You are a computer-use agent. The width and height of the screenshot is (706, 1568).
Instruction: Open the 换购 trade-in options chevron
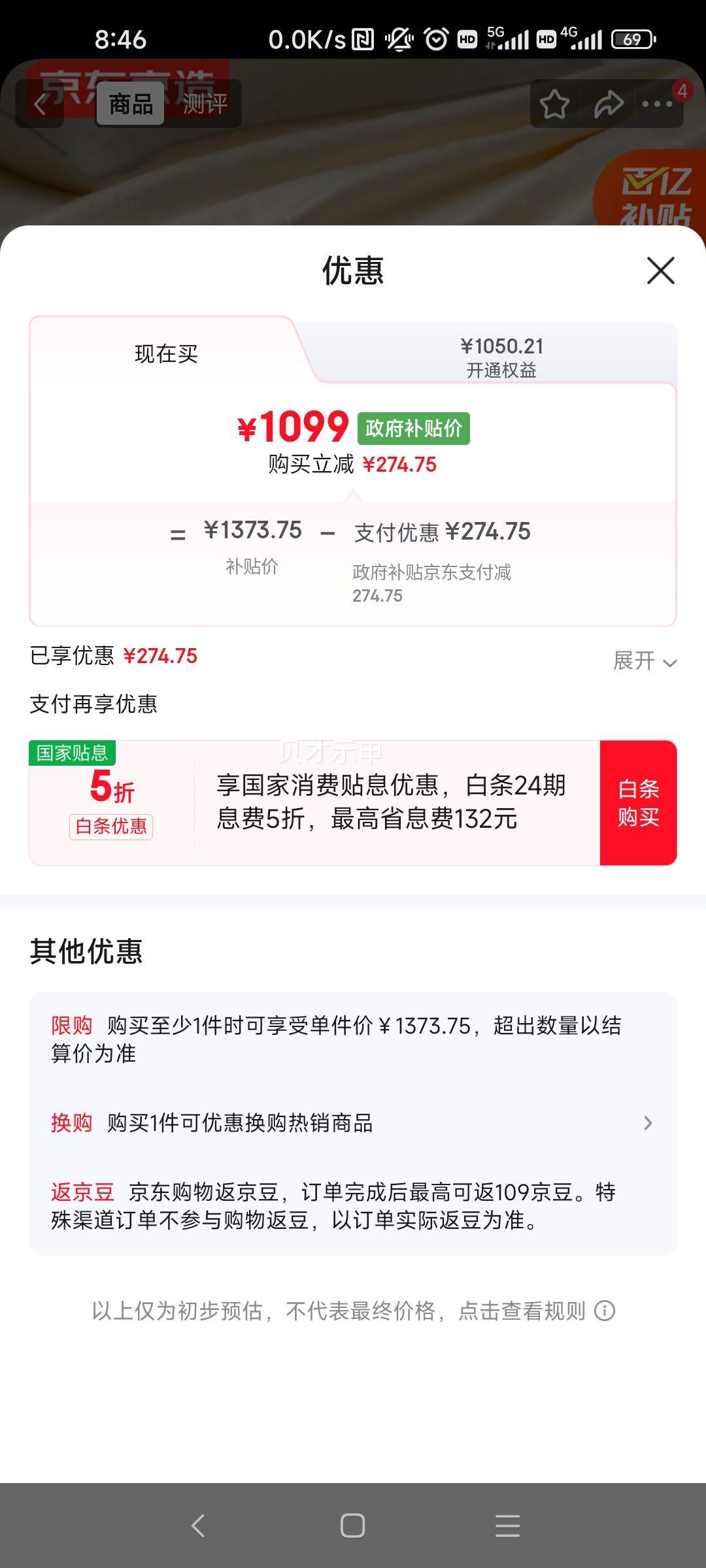coord(647,1122)
